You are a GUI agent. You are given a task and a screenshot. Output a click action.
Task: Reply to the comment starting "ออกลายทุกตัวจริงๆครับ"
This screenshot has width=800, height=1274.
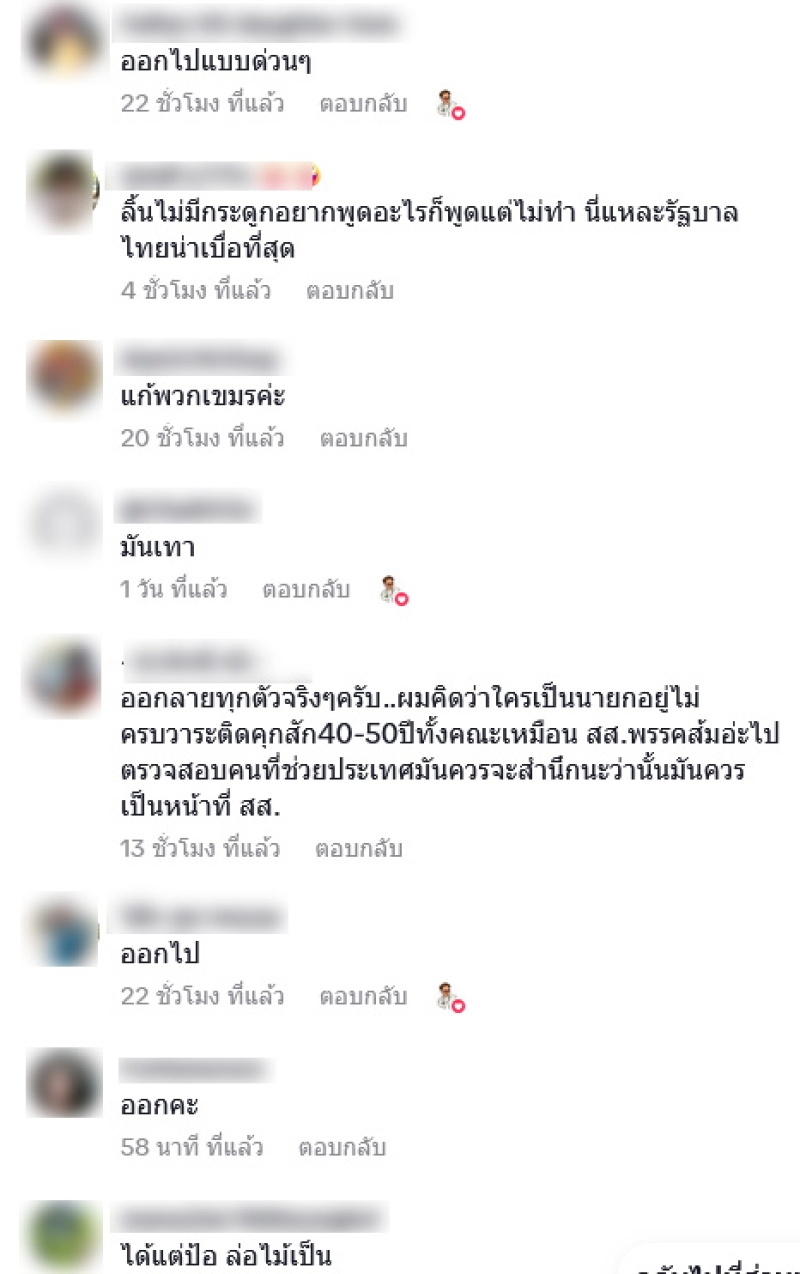pos(358,849)
